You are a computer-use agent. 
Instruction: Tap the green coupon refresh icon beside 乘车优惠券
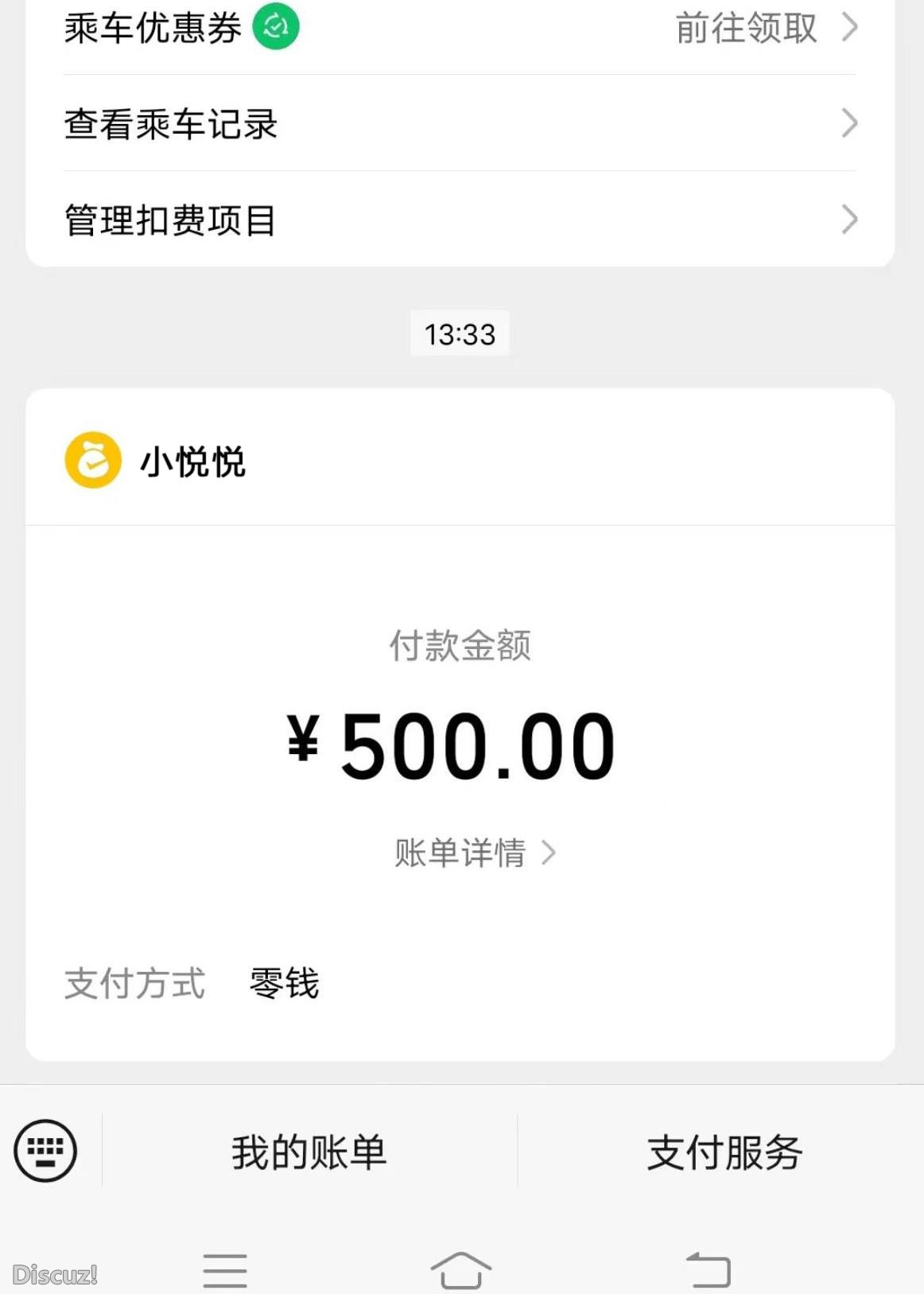274,28
